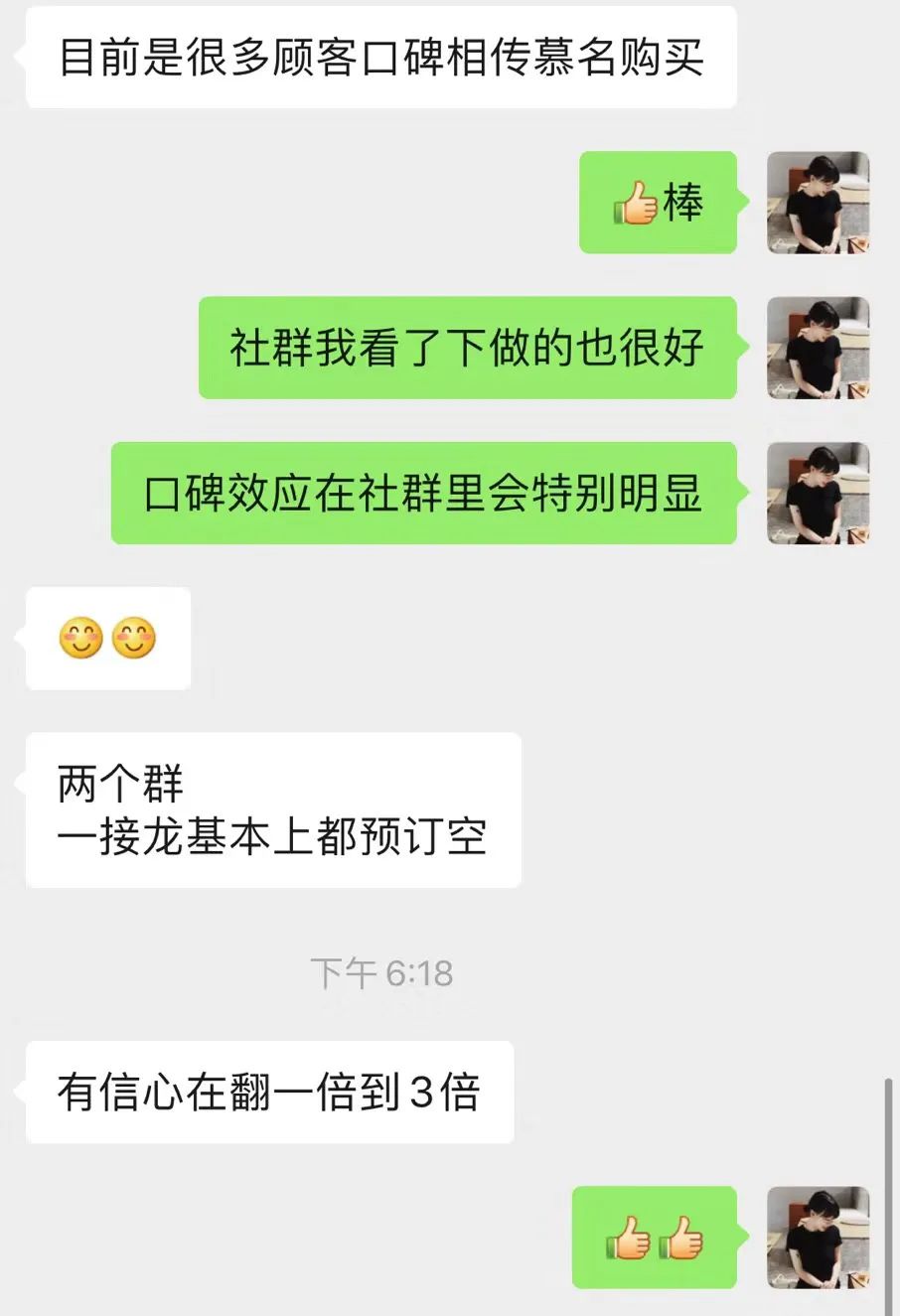Tap avatar next to 社群我看了下做的也很好
This screenshot has width=900, height=1316.
click(818, 348)
